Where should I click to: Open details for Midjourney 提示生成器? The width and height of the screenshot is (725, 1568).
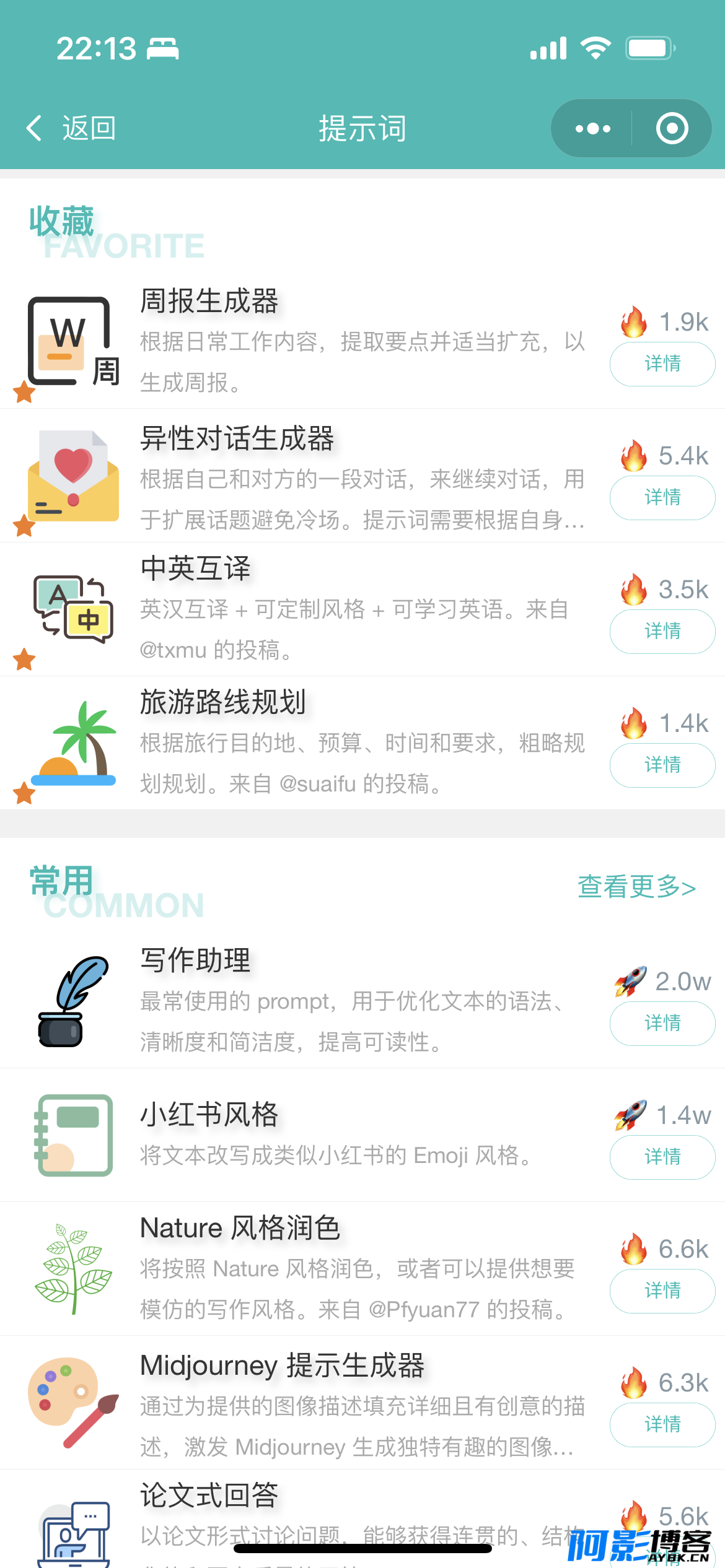[x=662, y=1425]
